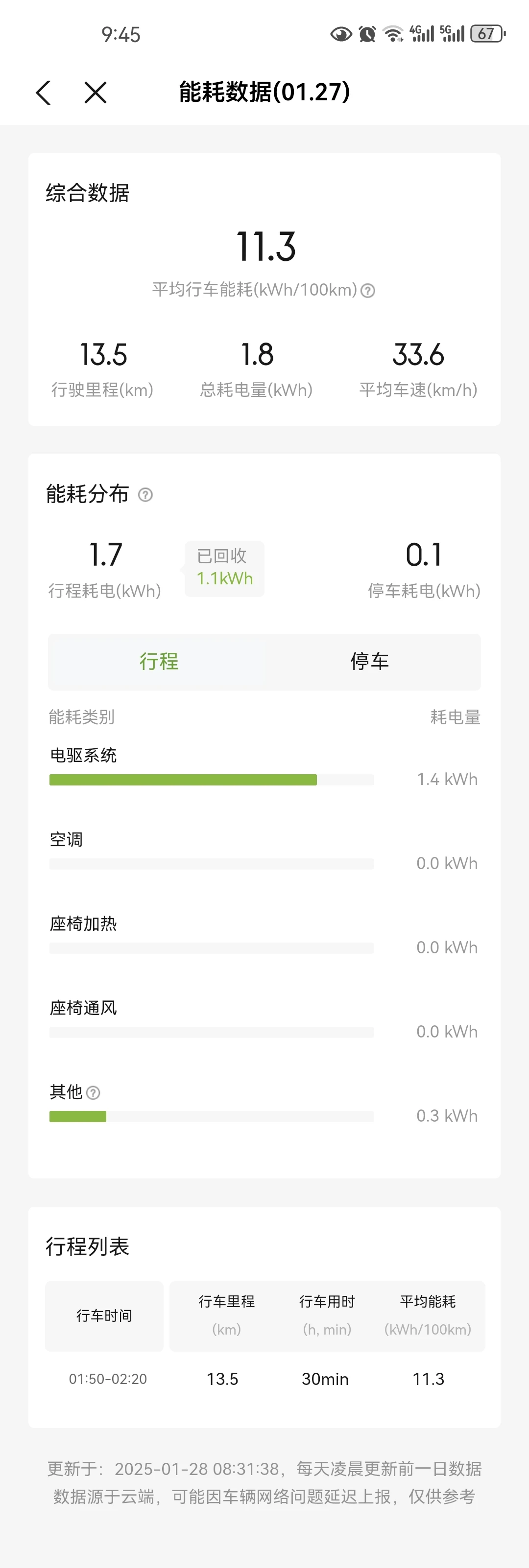Open help icon beside 平均行车能耗

click(368, 291)
